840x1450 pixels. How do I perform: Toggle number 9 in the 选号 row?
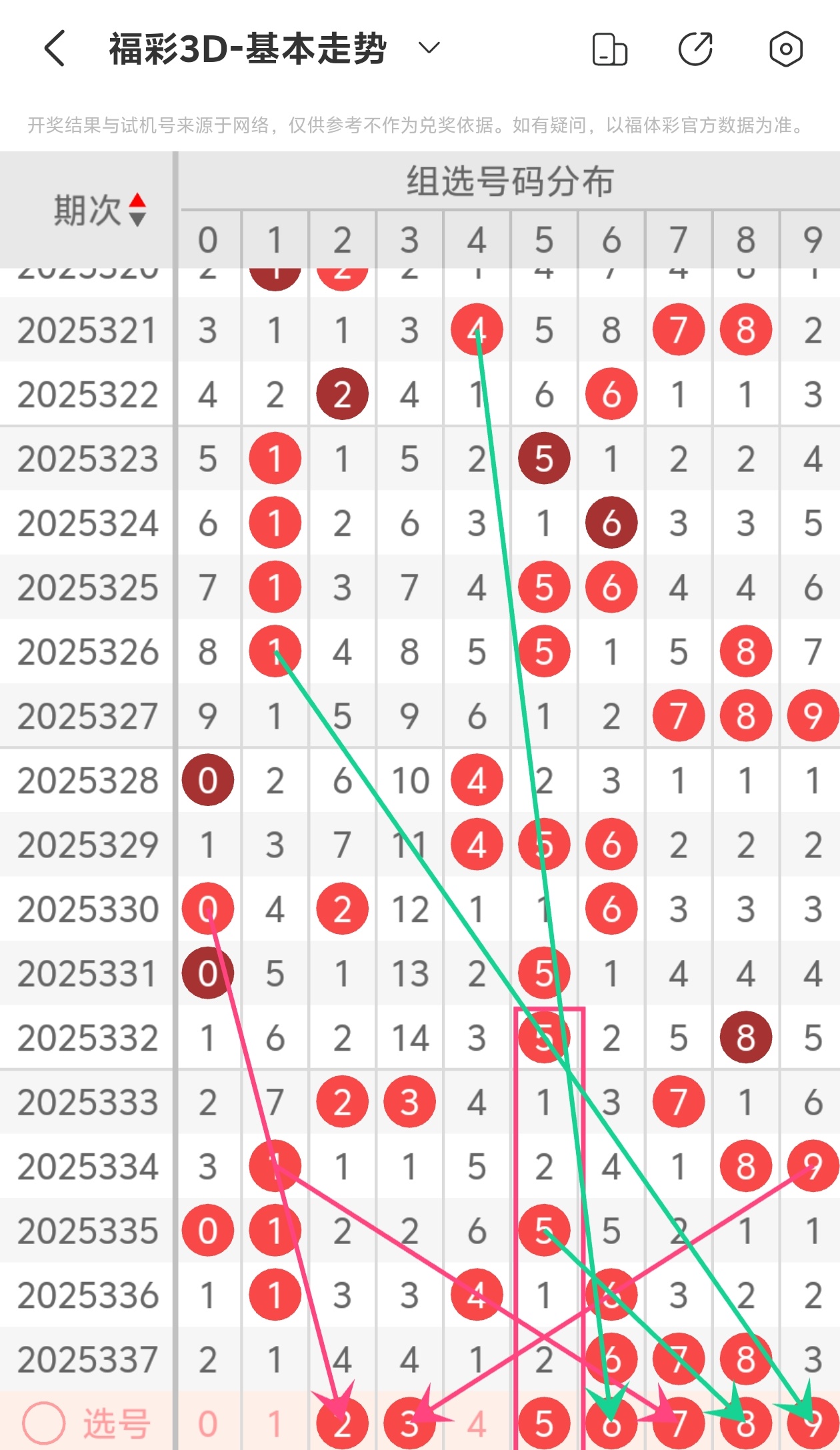[x=813, y=1424]
